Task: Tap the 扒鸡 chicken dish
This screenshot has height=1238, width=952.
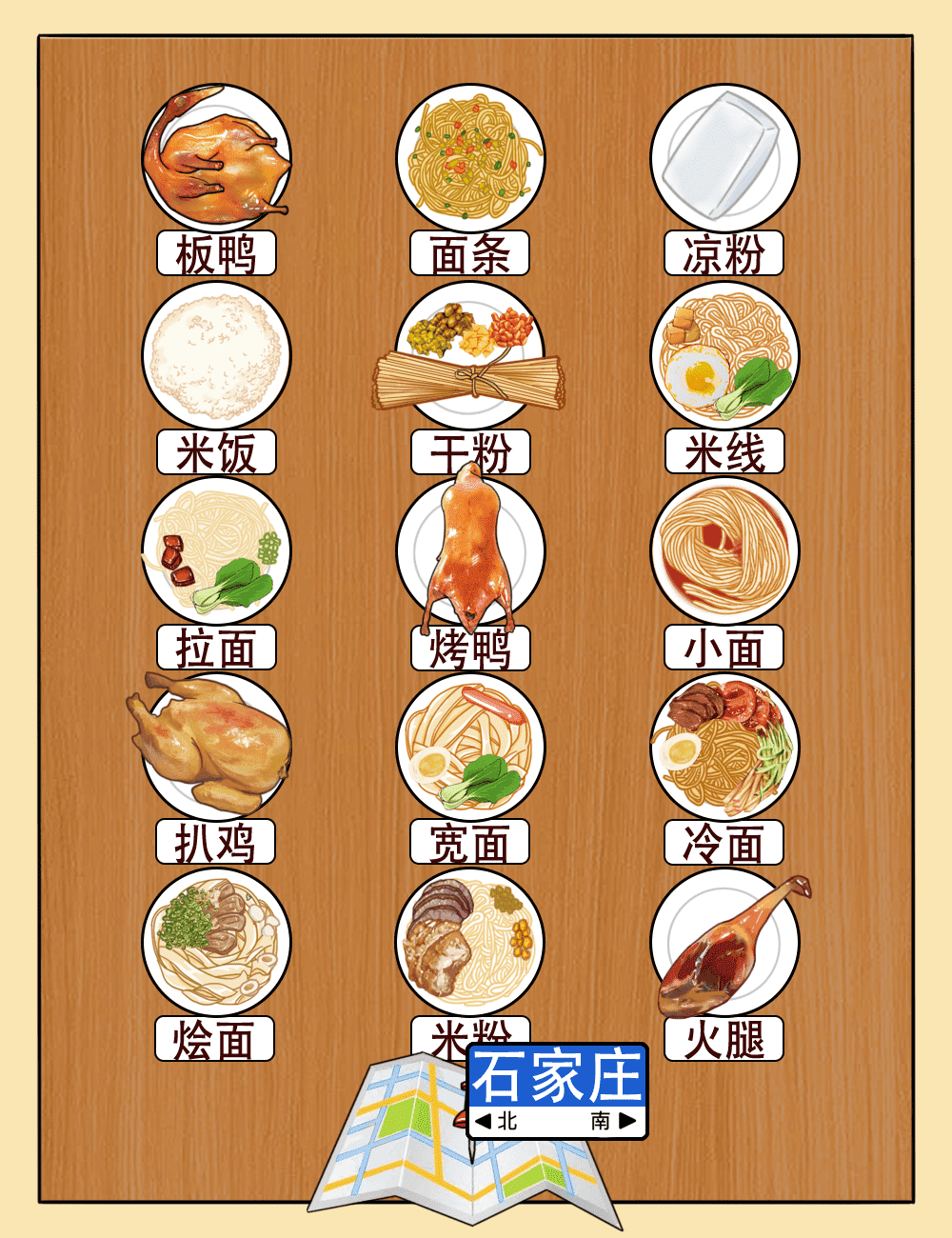Action: (x=217, y=746)
